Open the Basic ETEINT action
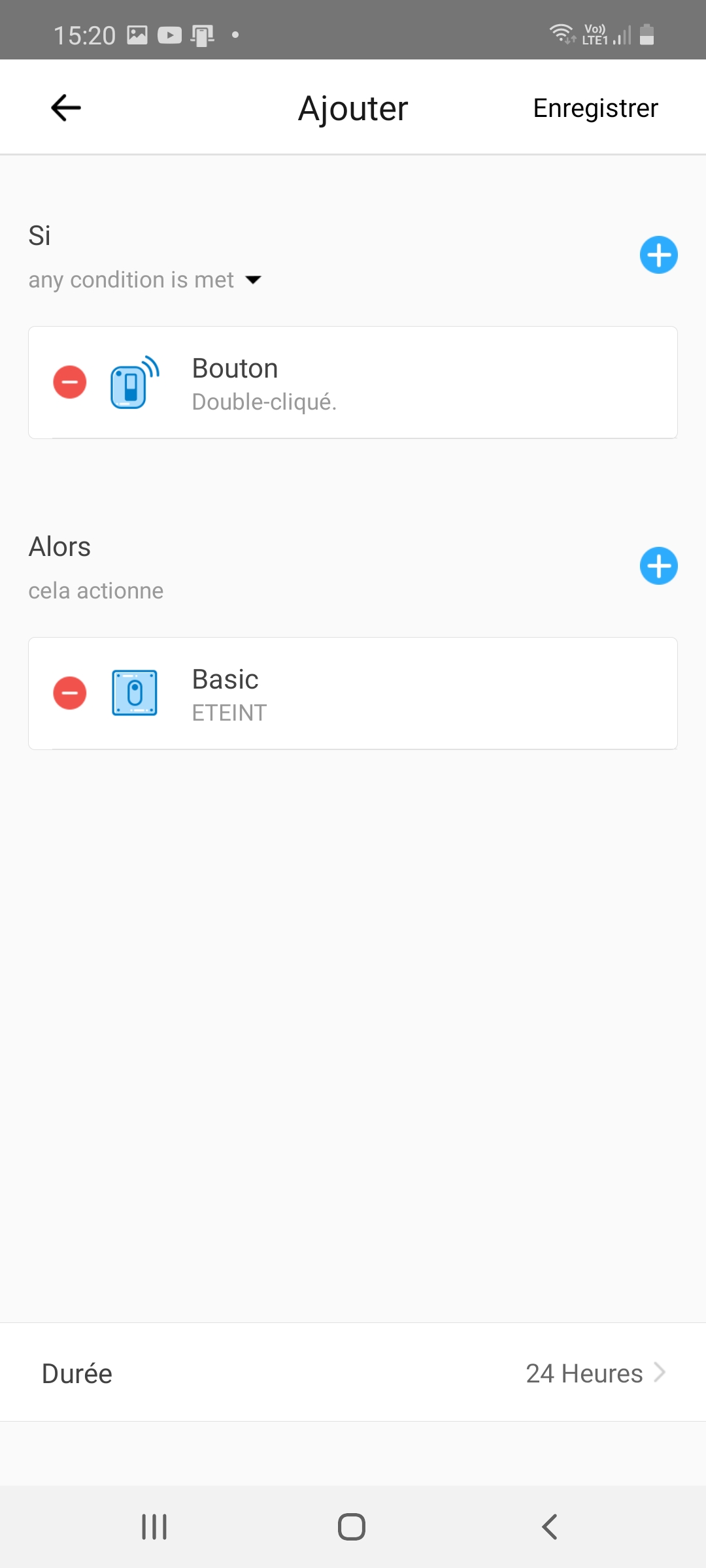The width and height of the screenshot is (706, 1568). point(353,693)
